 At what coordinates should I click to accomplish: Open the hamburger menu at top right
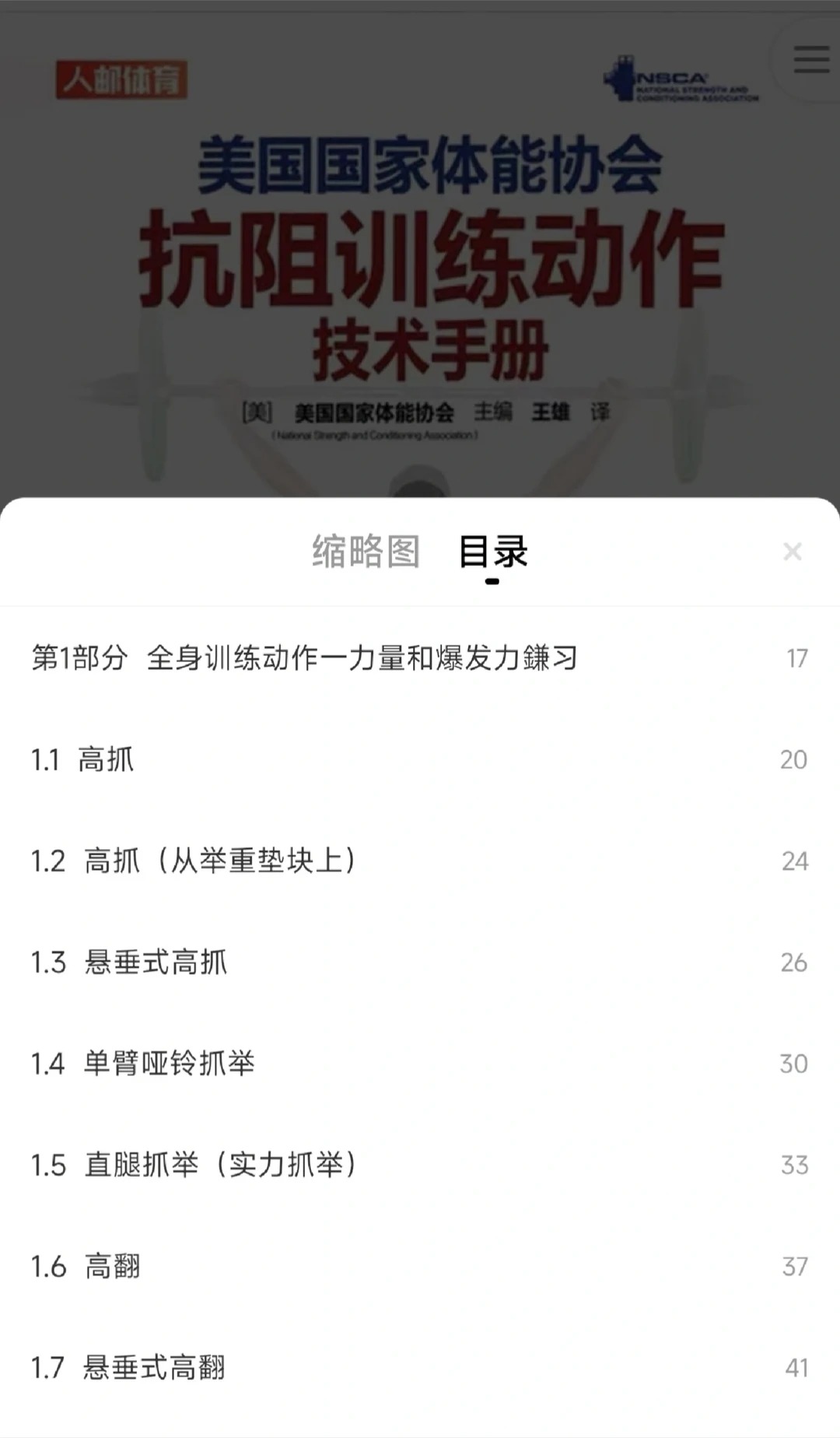coord(810,60)
